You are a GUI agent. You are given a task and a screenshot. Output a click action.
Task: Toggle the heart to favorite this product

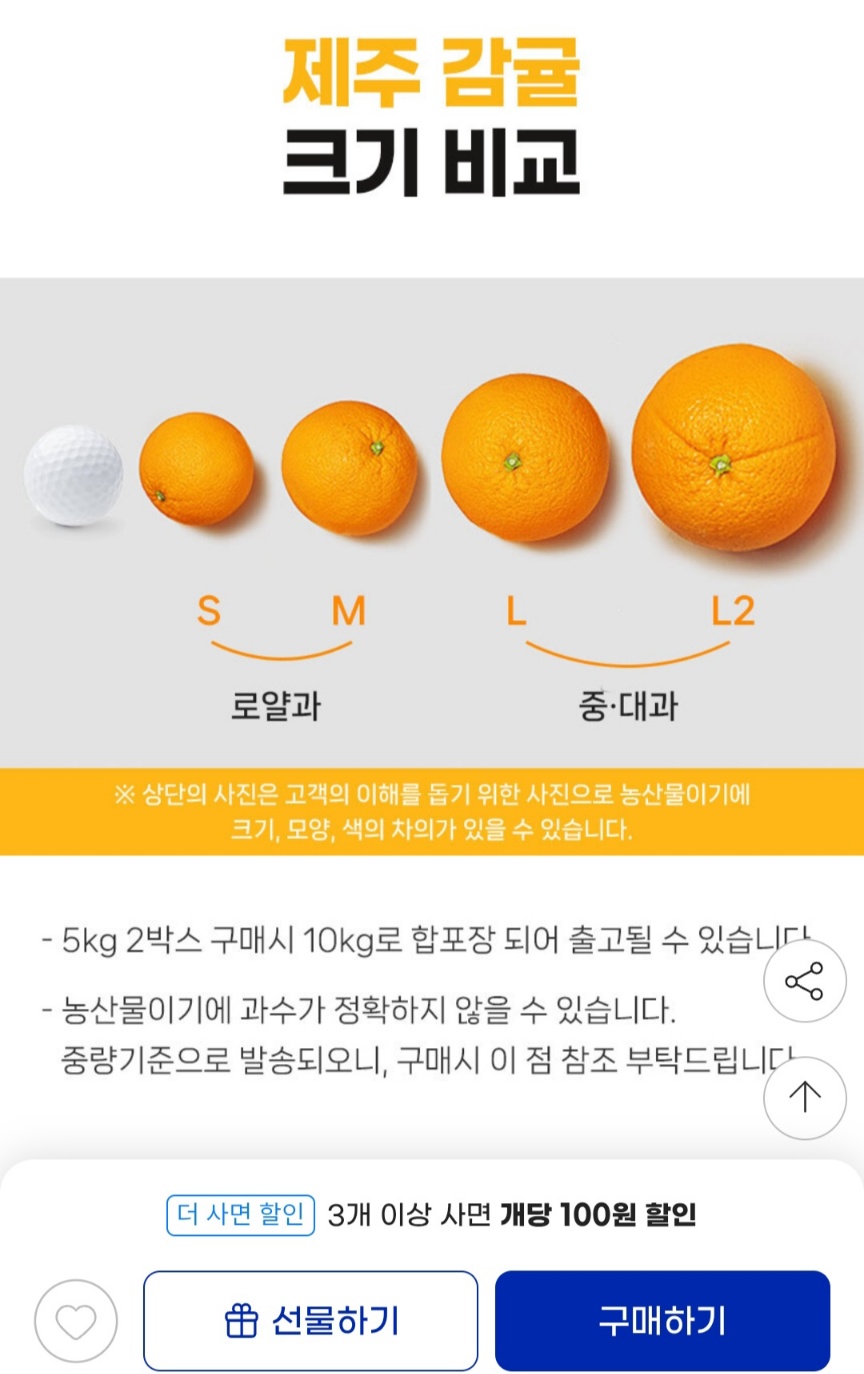(x=75, y=1318)
